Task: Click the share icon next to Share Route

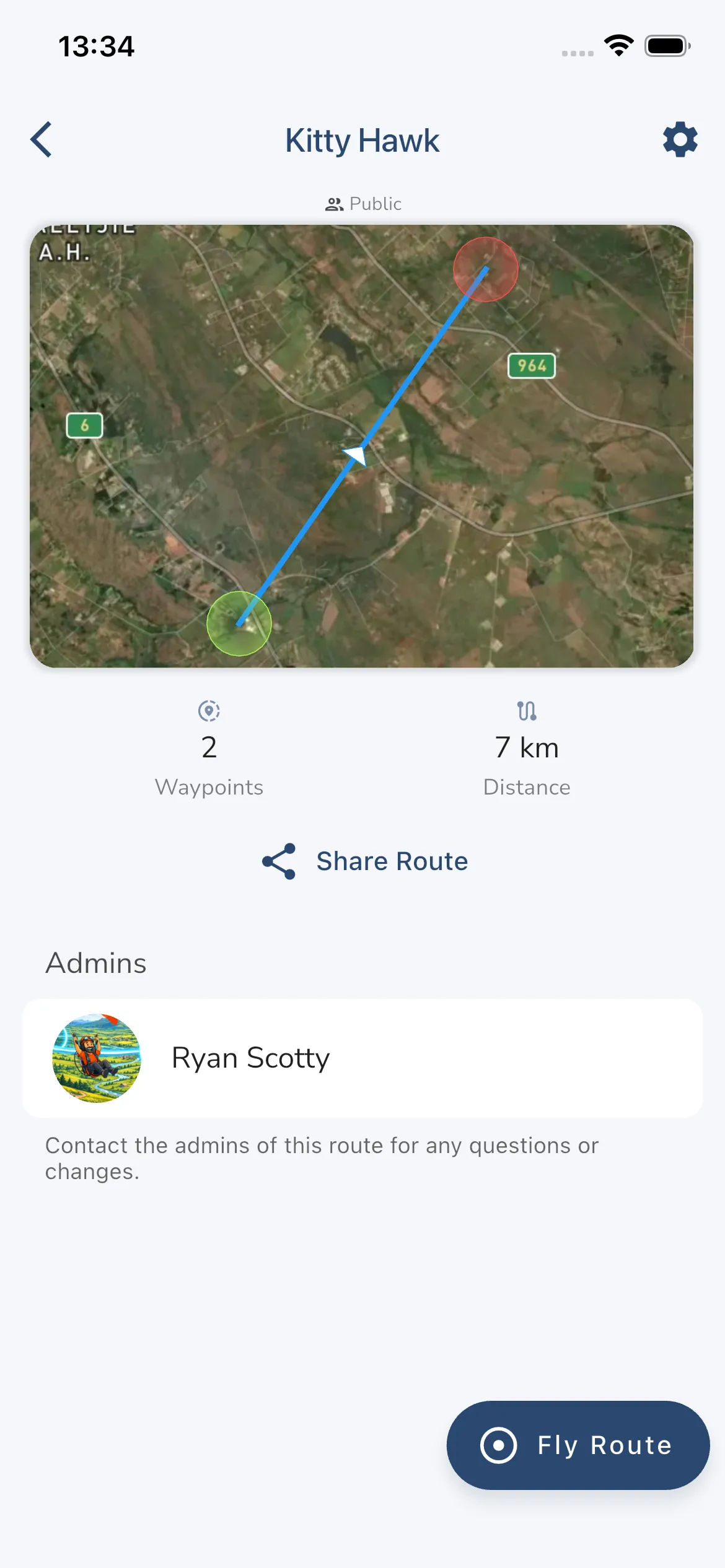Action: click(x=279, y=860)
